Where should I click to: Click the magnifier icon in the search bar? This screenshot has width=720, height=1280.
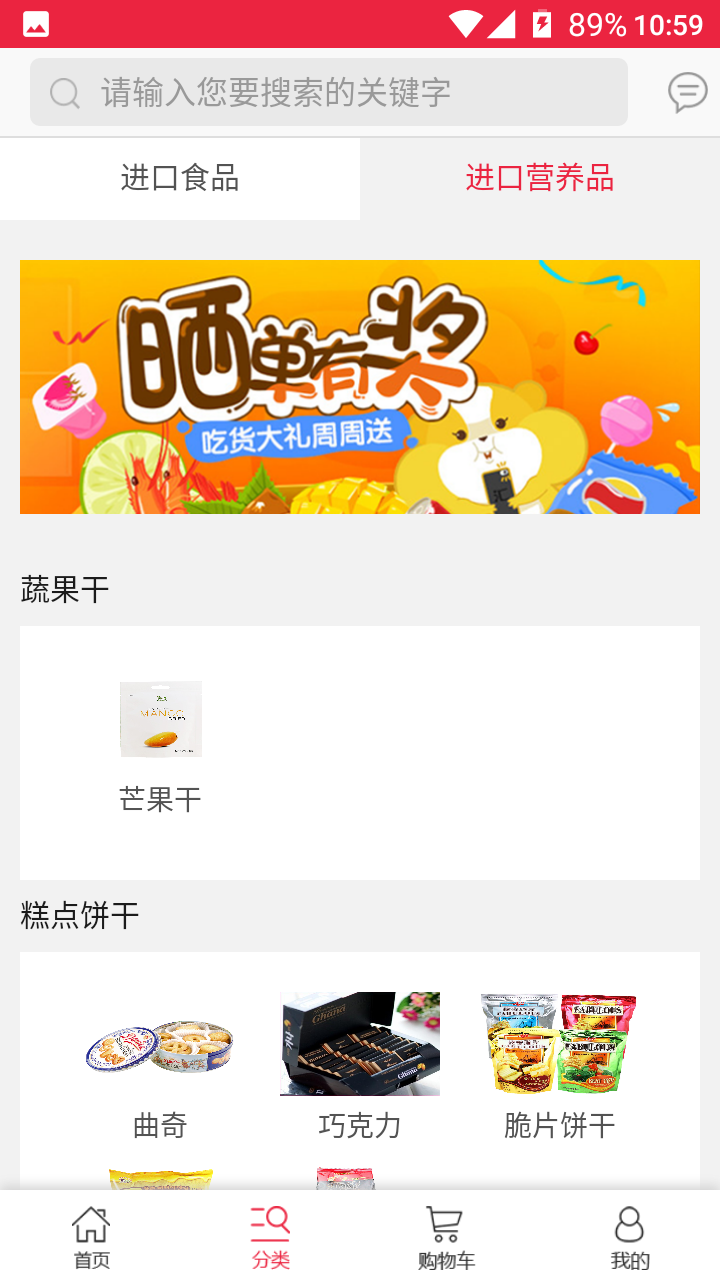point(65,92)
